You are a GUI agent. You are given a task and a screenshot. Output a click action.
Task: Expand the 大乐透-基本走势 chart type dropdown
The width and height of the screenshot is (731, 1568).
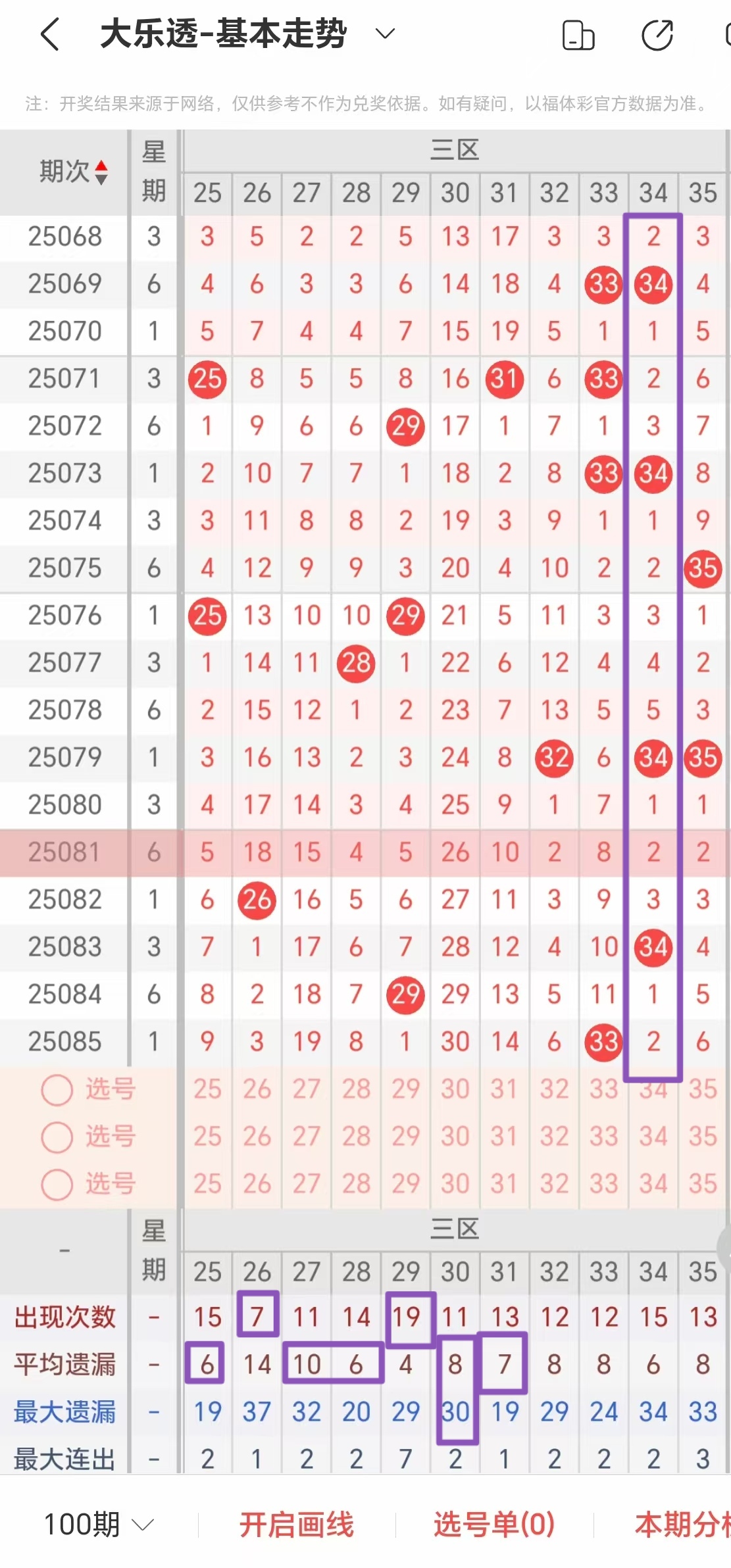pos(384,34)
